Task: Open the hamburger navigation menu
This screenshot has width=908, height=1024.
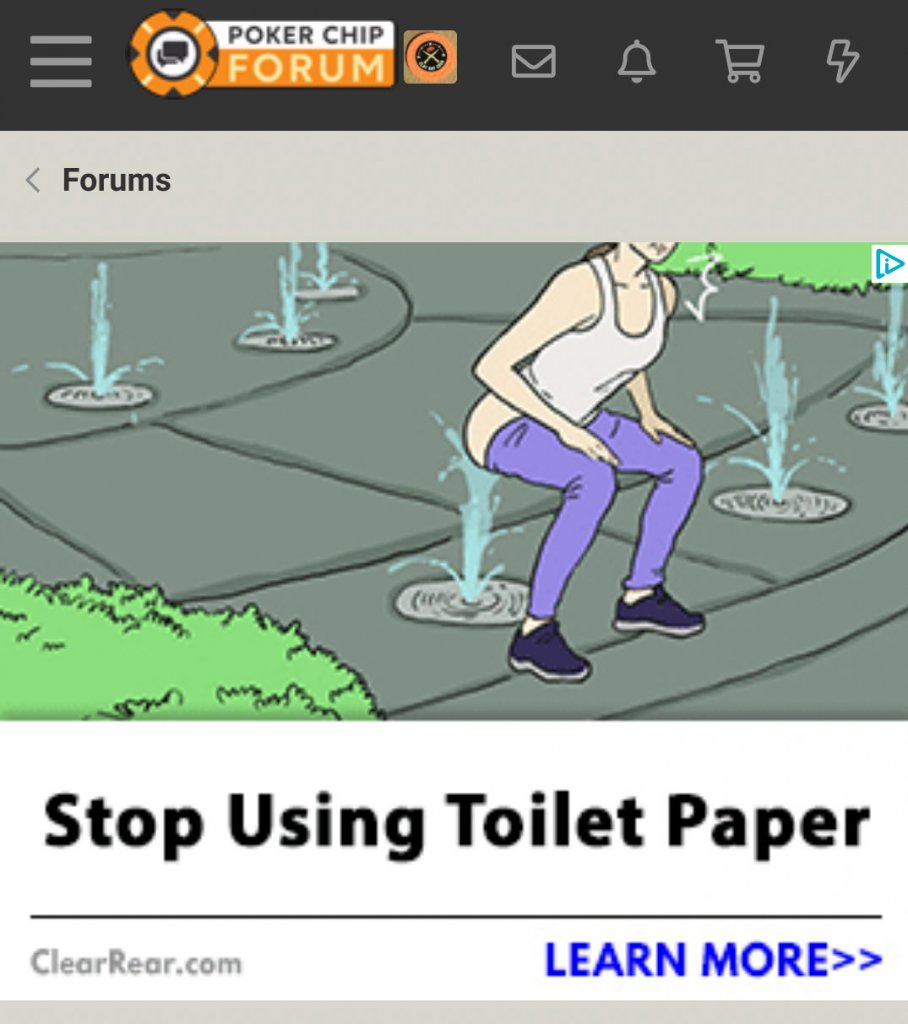Action: click(60, 62)
